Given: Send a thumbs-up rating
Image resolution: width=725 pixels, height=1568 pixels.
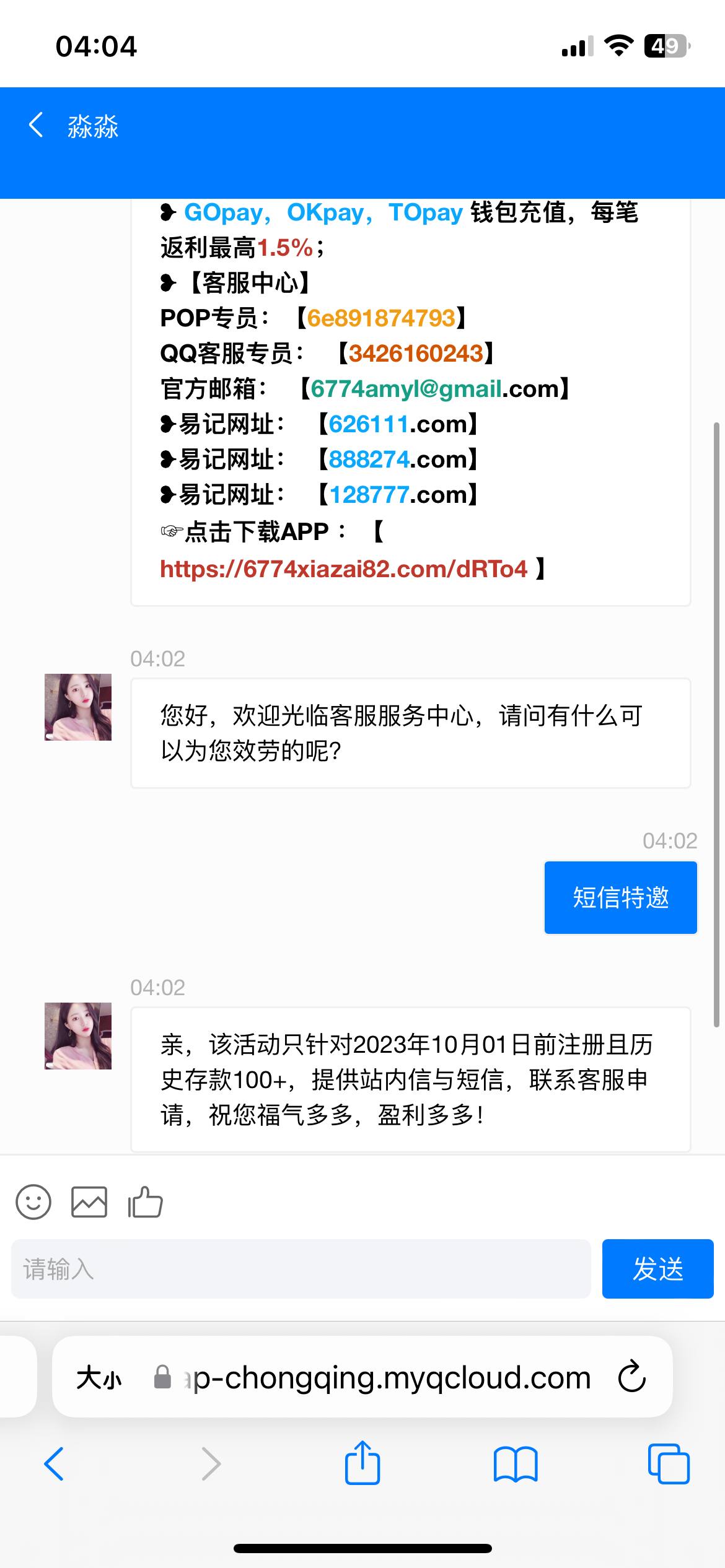Looking at the screenshot, I should coord(145,1202).
